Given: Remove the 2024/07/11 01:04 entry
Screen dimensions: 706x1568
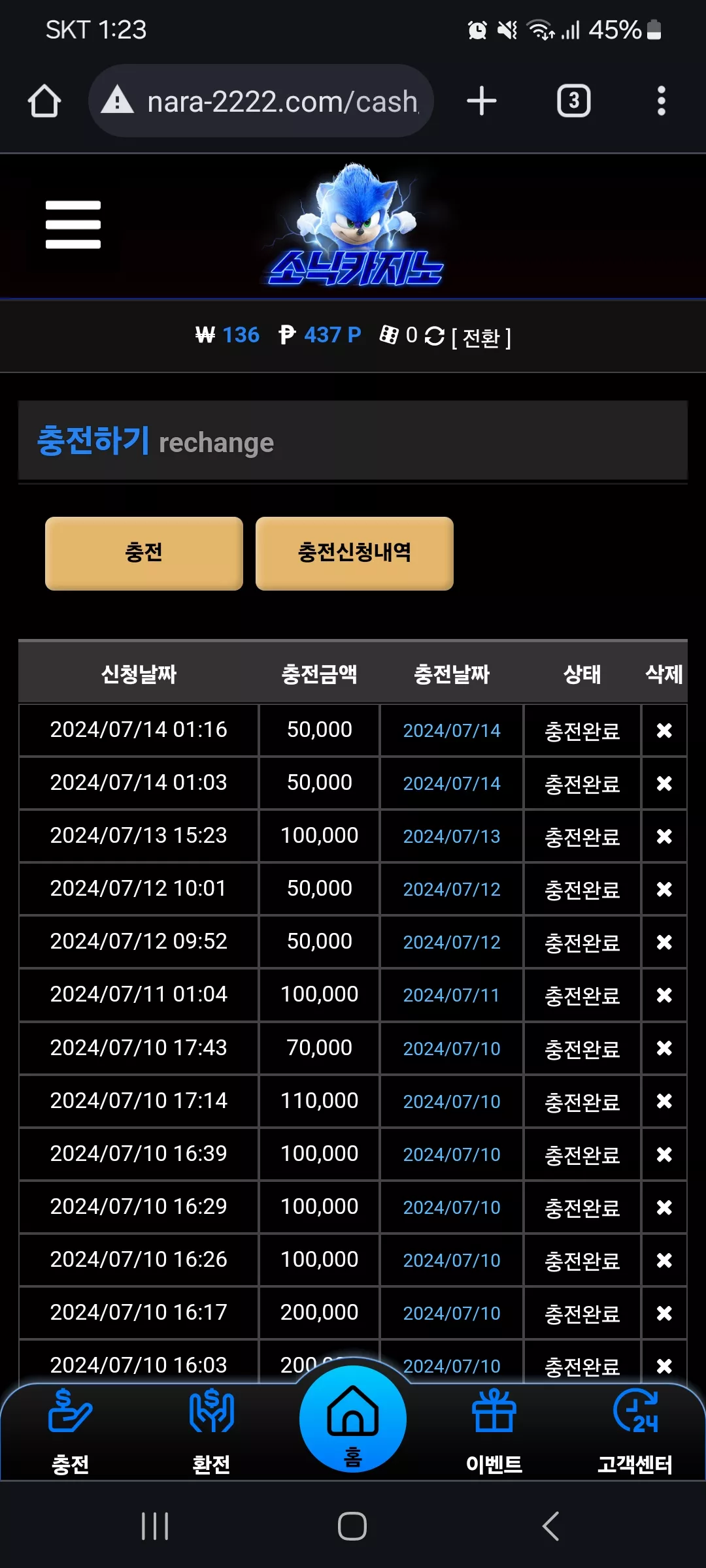Looking at the screenshot, I should [x=664, y=995].
